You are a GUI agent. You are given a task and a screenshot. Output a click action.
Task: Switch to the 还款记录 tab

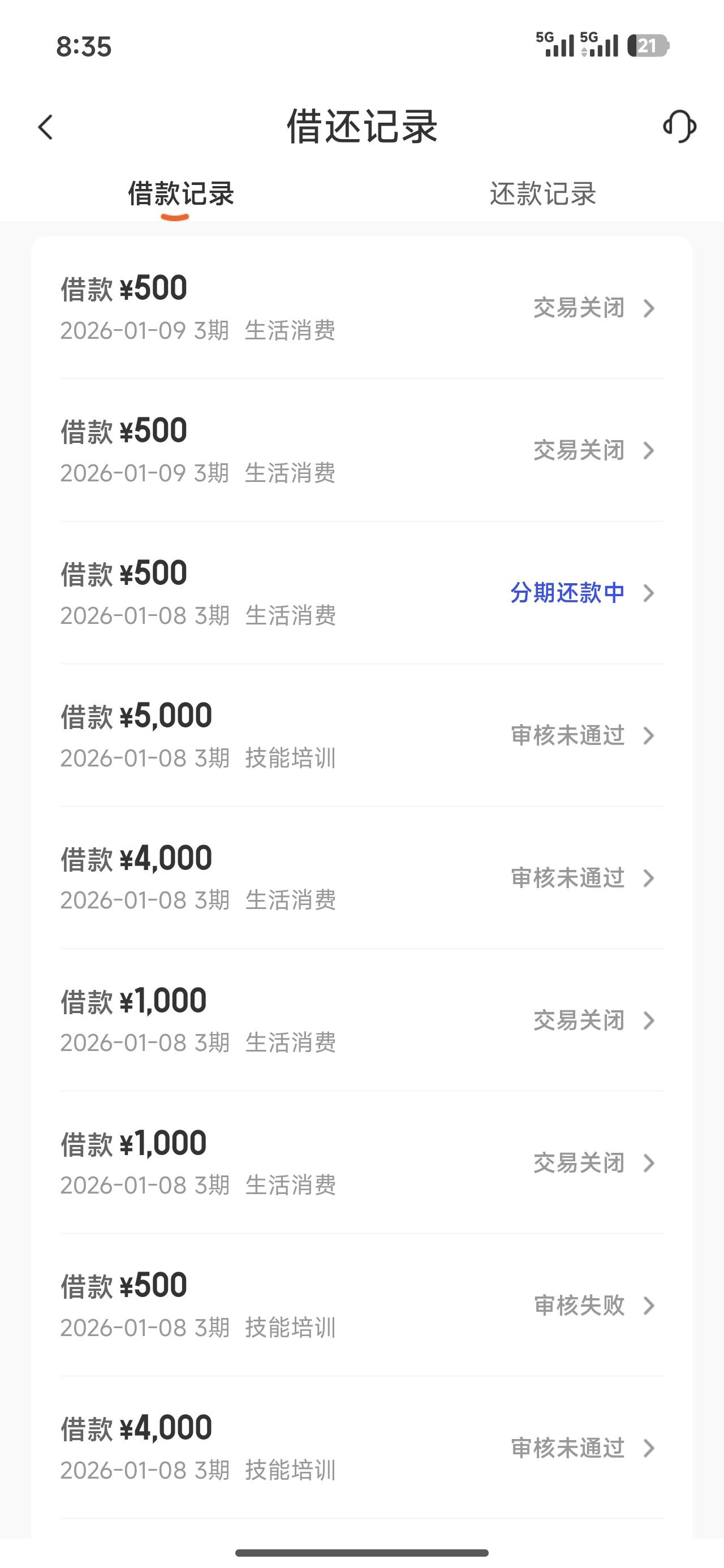tap(542, 194)
